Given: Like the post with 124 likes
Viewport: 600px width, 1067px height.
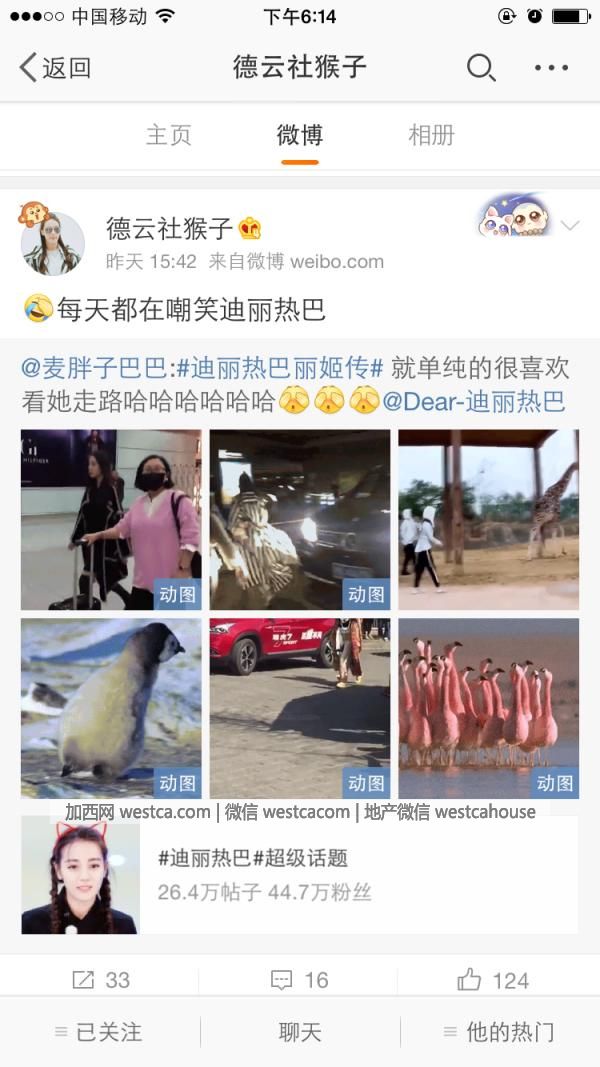Looking at the screenshot, I should (x=493, y=980).
